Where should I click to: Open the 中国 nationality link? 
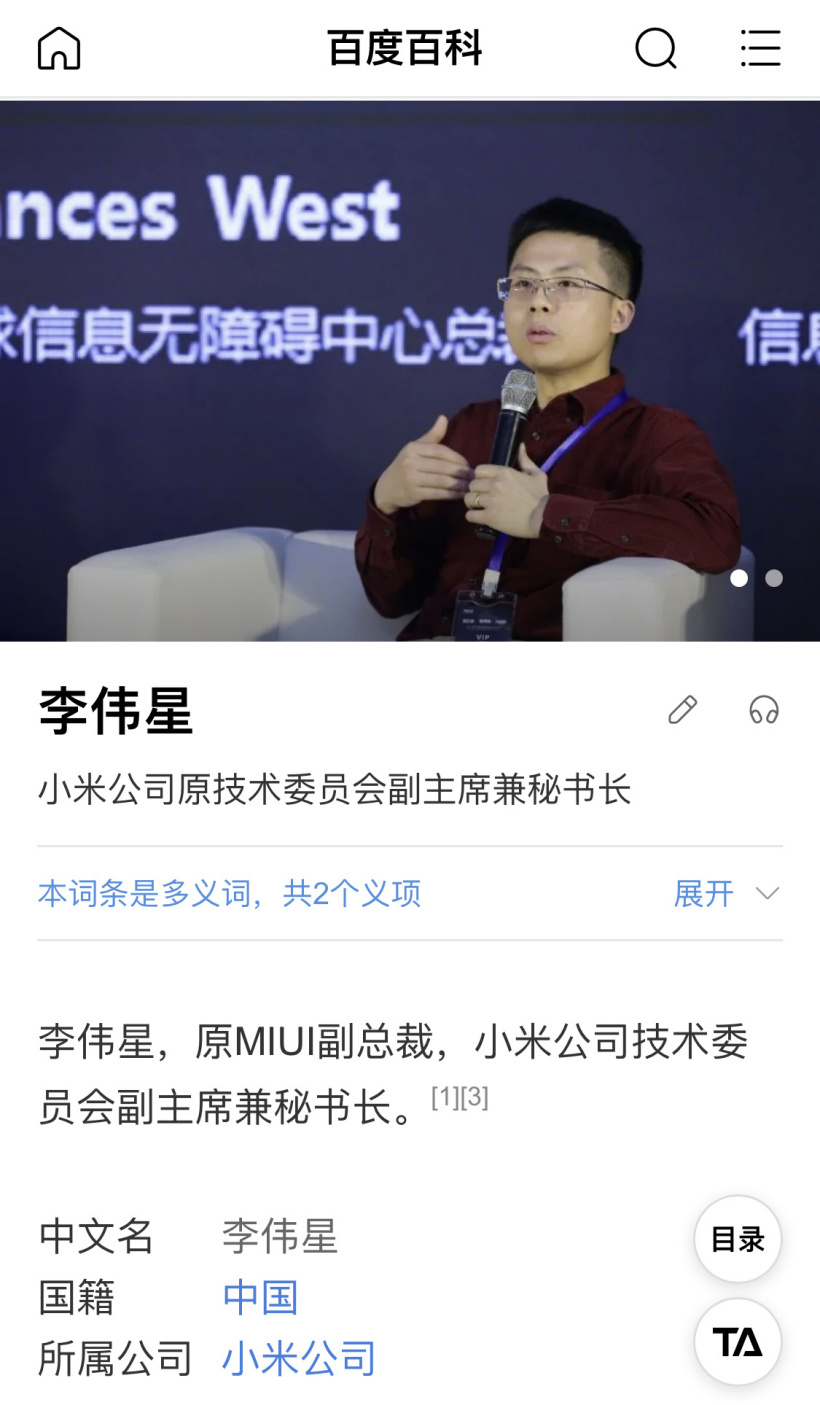(260, 1297)
